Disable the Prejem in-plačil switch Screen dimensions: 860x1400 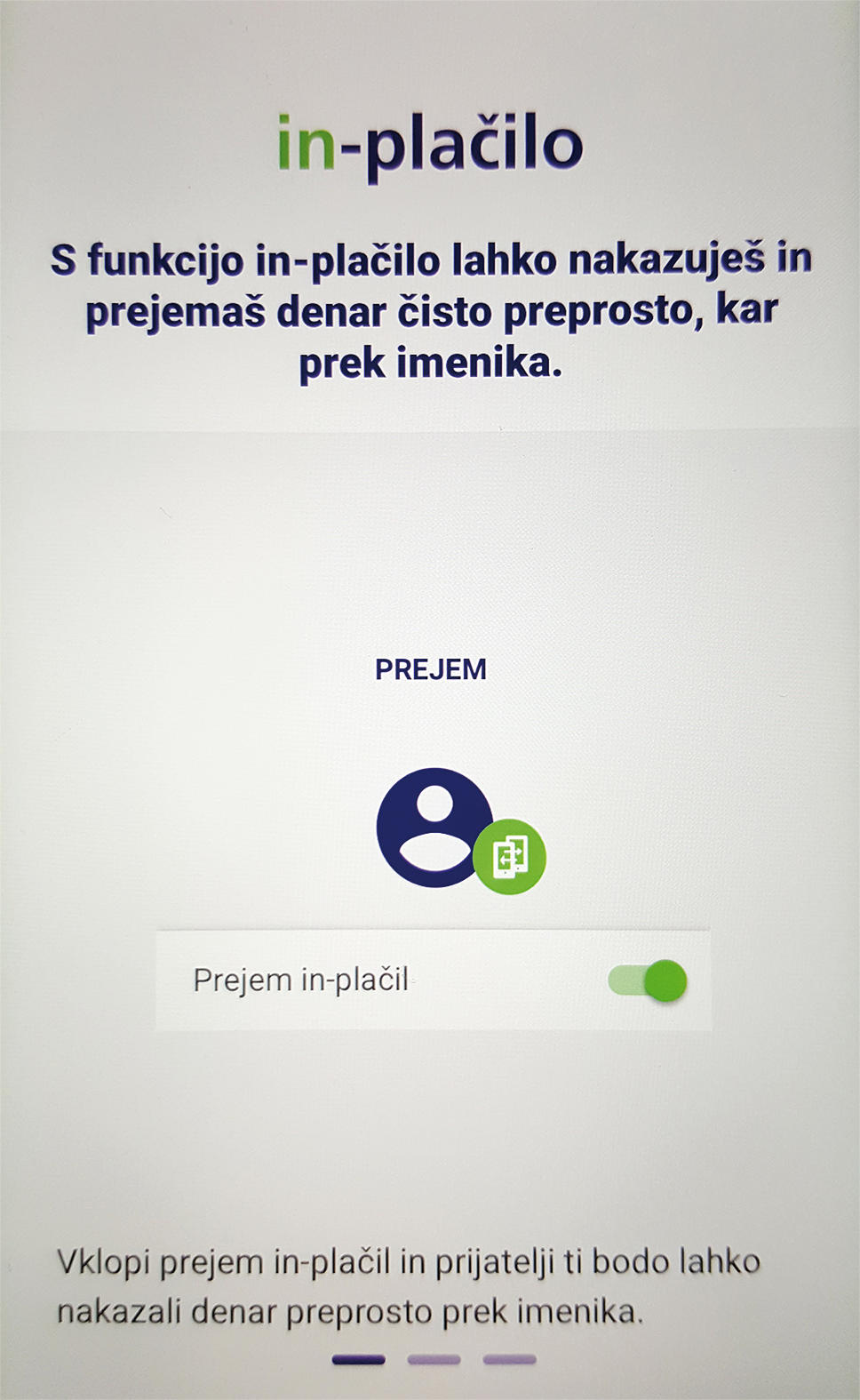click(x=647, y=981)
